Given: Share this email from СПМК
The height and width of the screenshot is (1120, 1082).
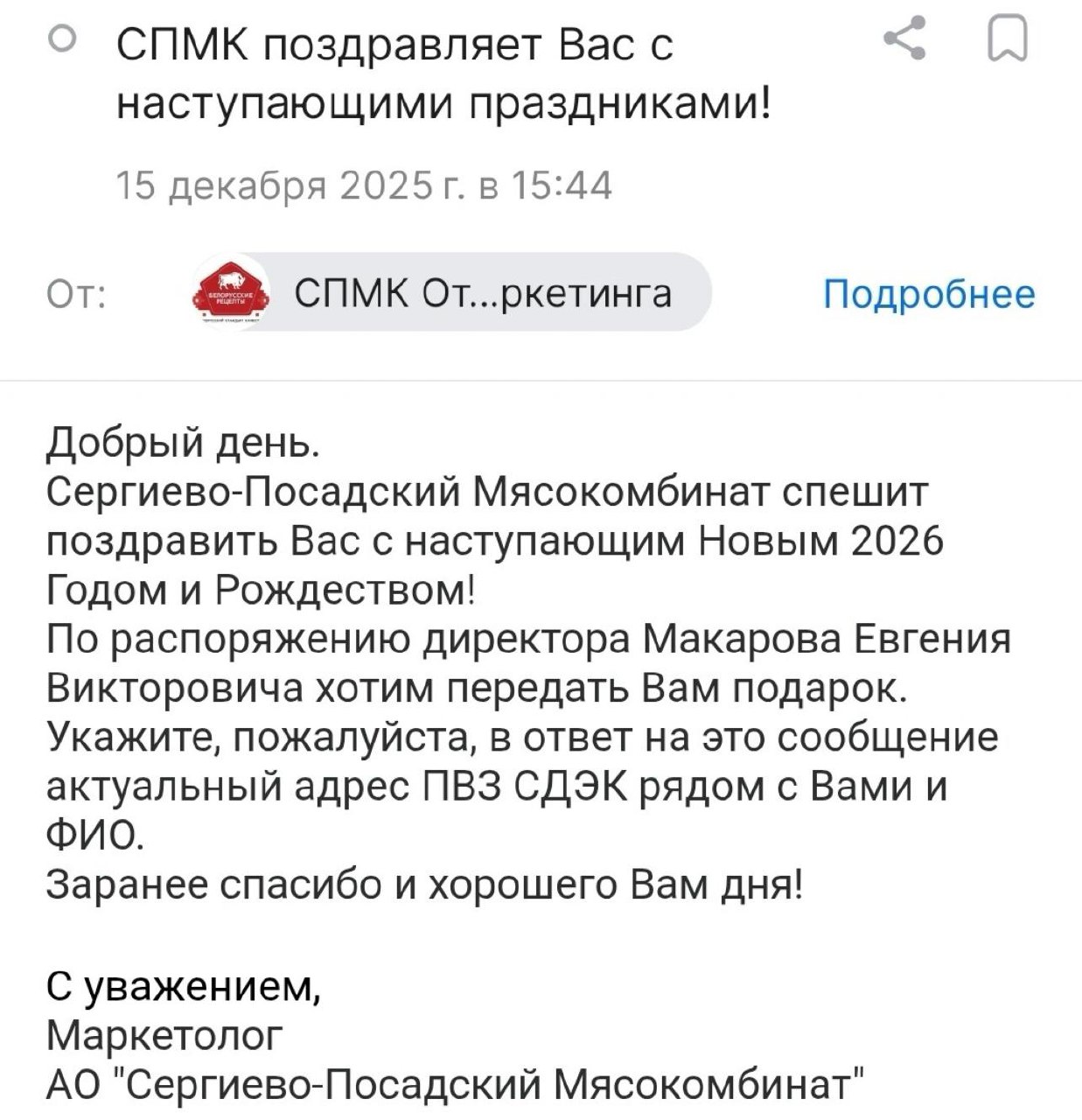Looking at the screenshot, I should (904, 39).
